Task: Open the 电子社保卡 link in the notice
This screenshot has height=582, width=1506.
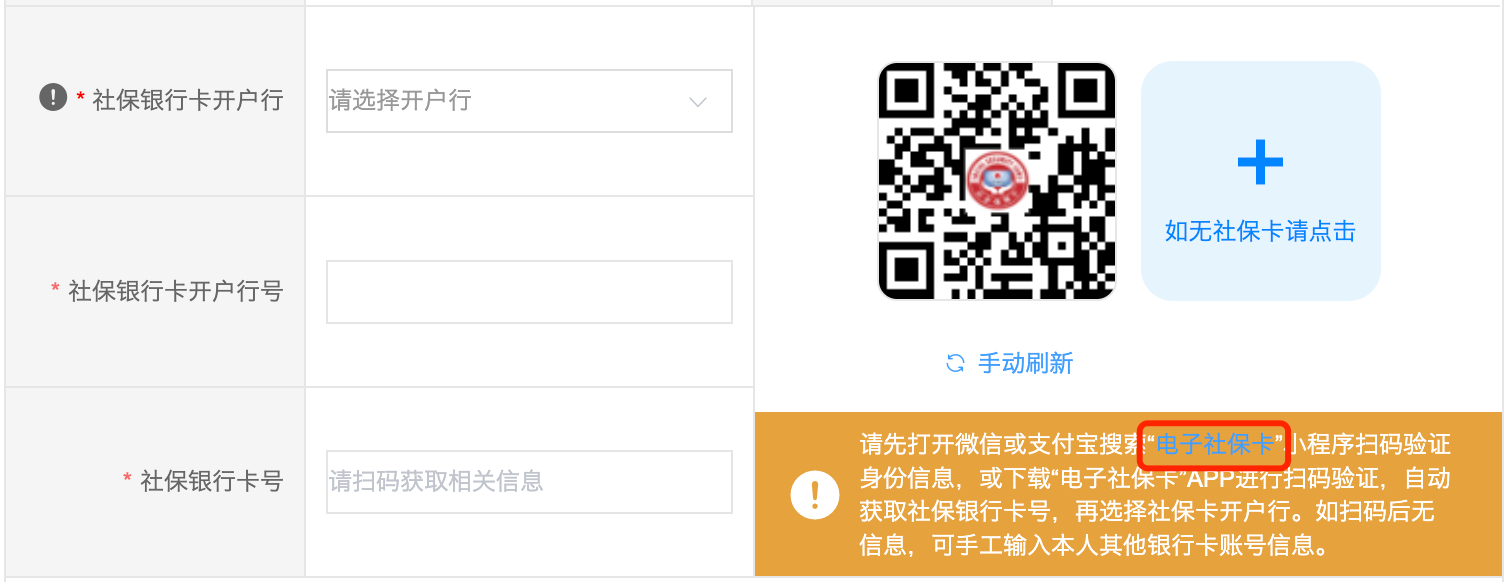Action: [1214, 444]
